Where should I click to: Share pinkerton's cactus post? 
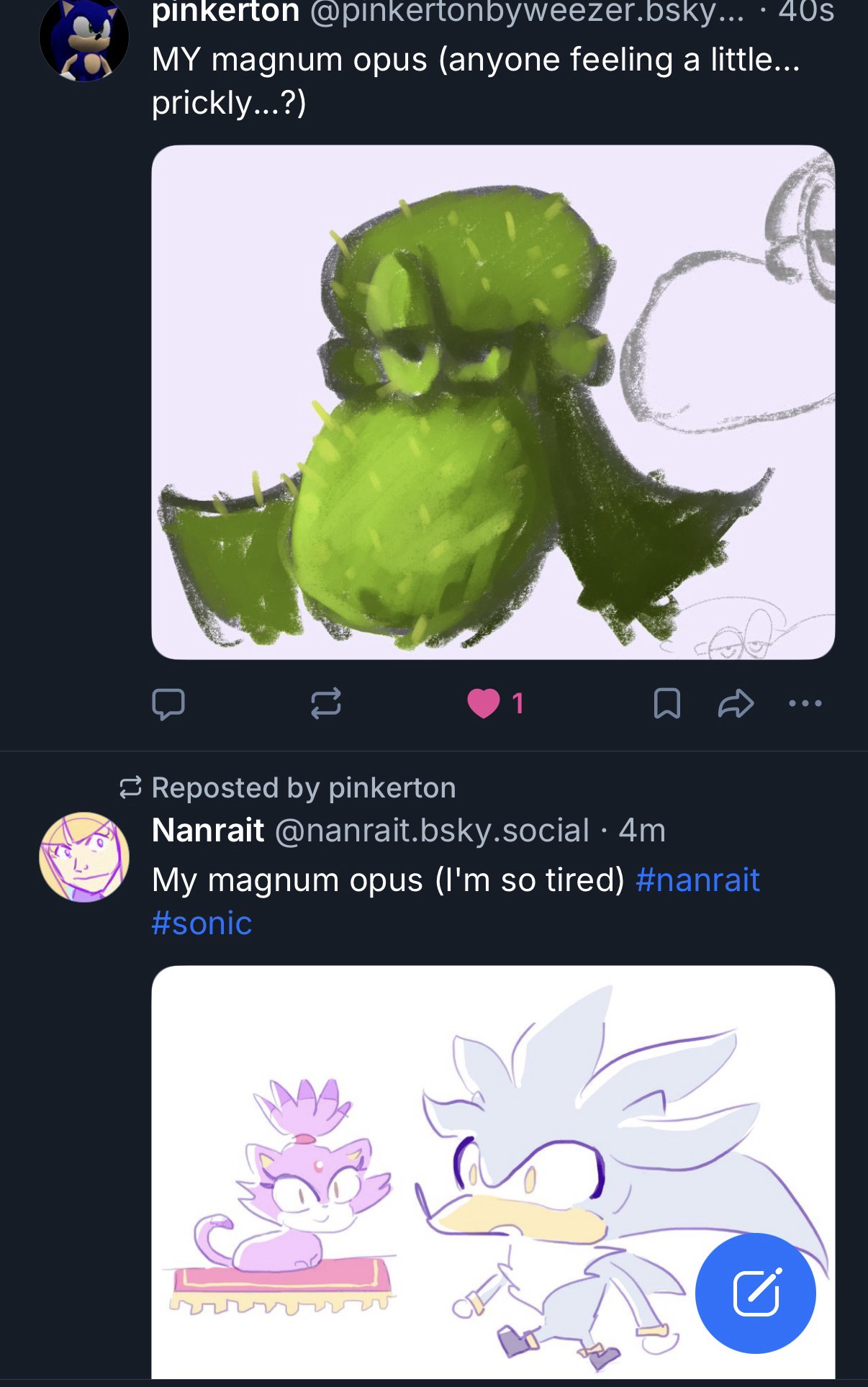coord(736,703)
